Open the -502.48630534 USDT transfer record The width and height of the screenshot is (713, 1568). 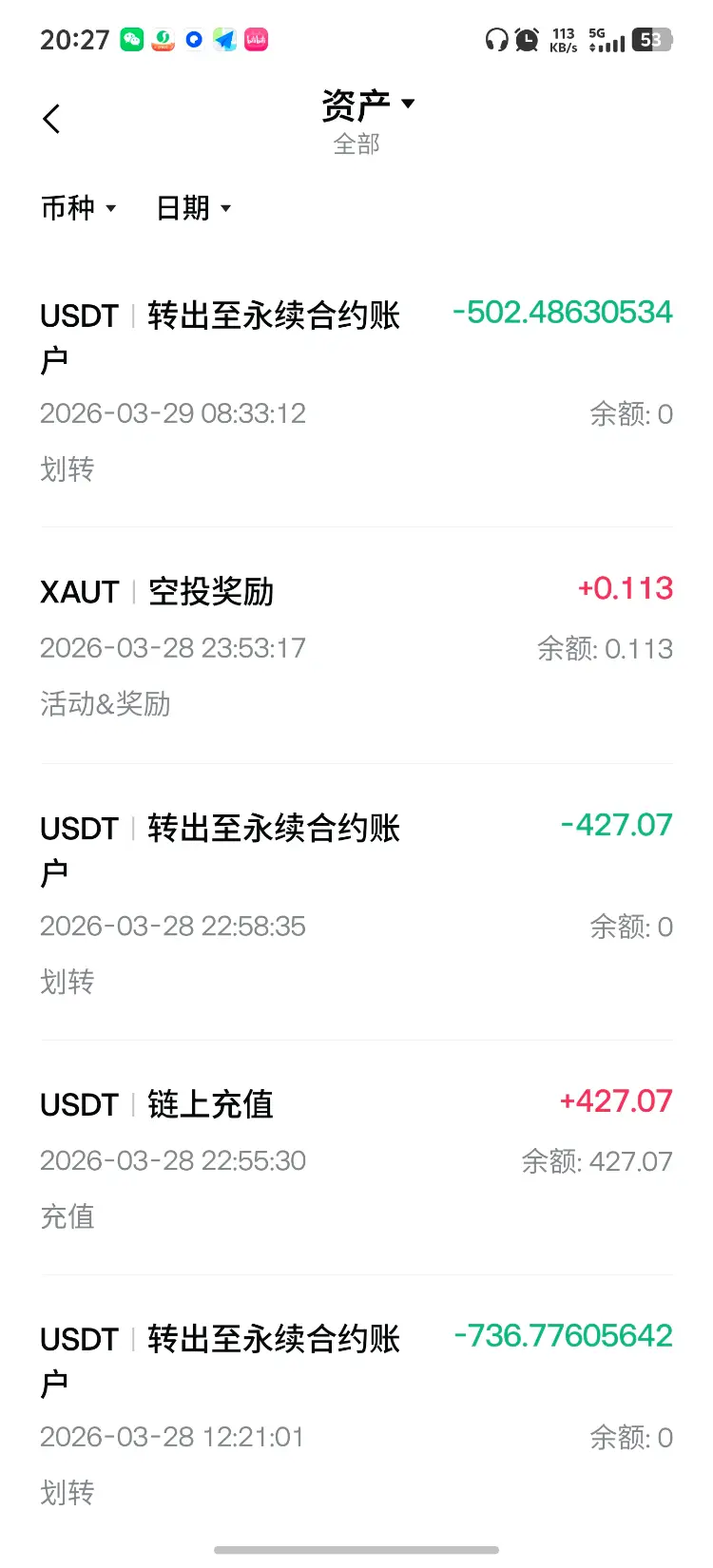[356, 390]
